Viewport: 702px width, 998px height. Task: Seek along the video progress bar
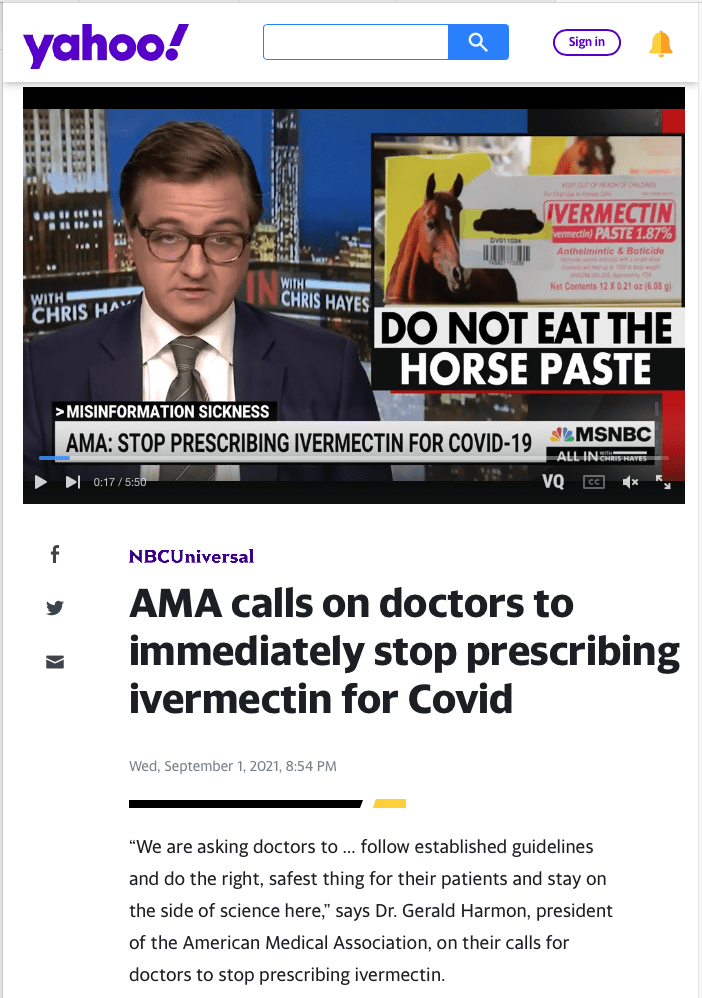tap(350, 458)
